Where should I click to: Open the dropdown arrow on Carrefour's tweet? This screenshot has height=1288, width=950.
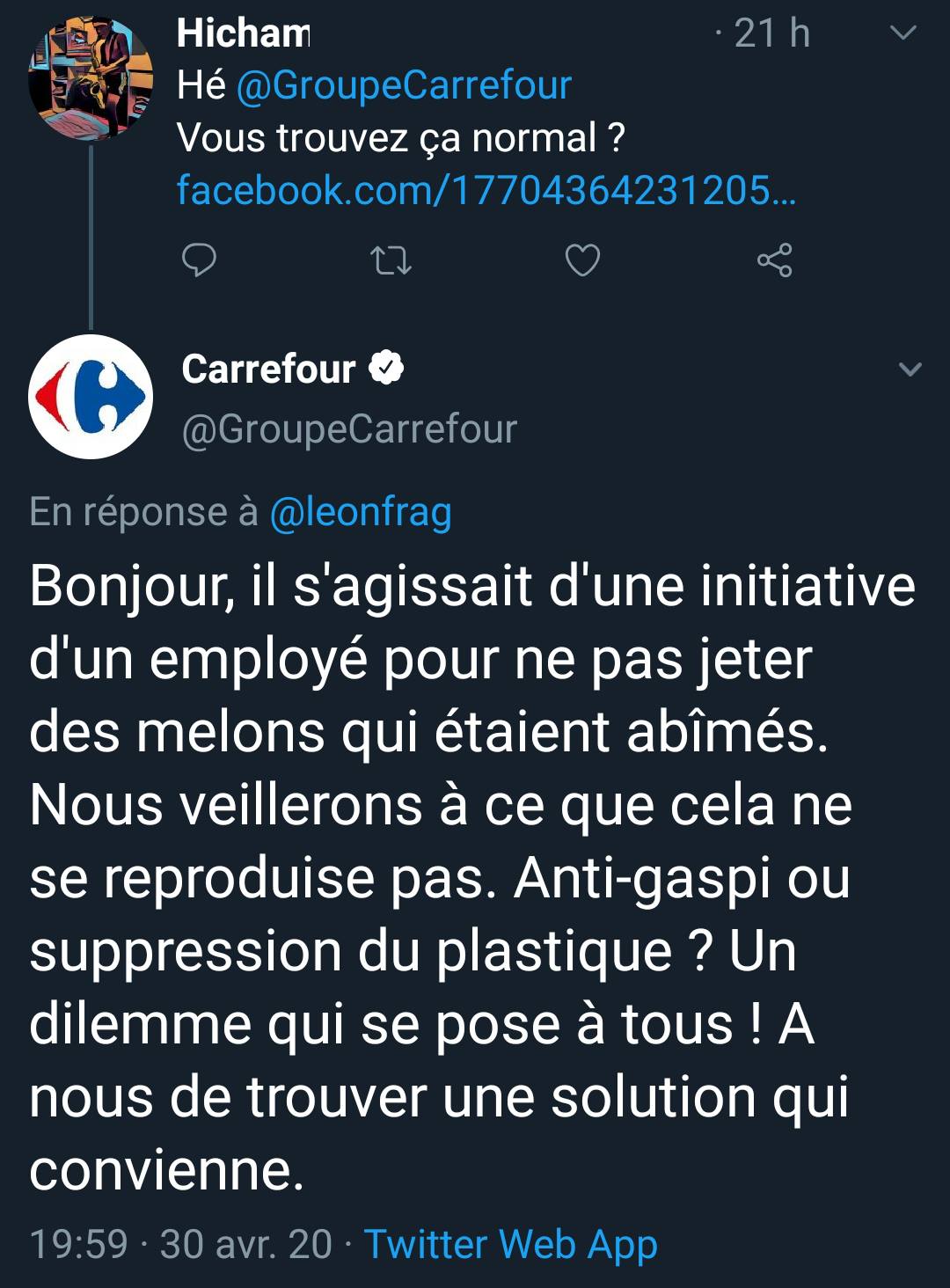910,370
